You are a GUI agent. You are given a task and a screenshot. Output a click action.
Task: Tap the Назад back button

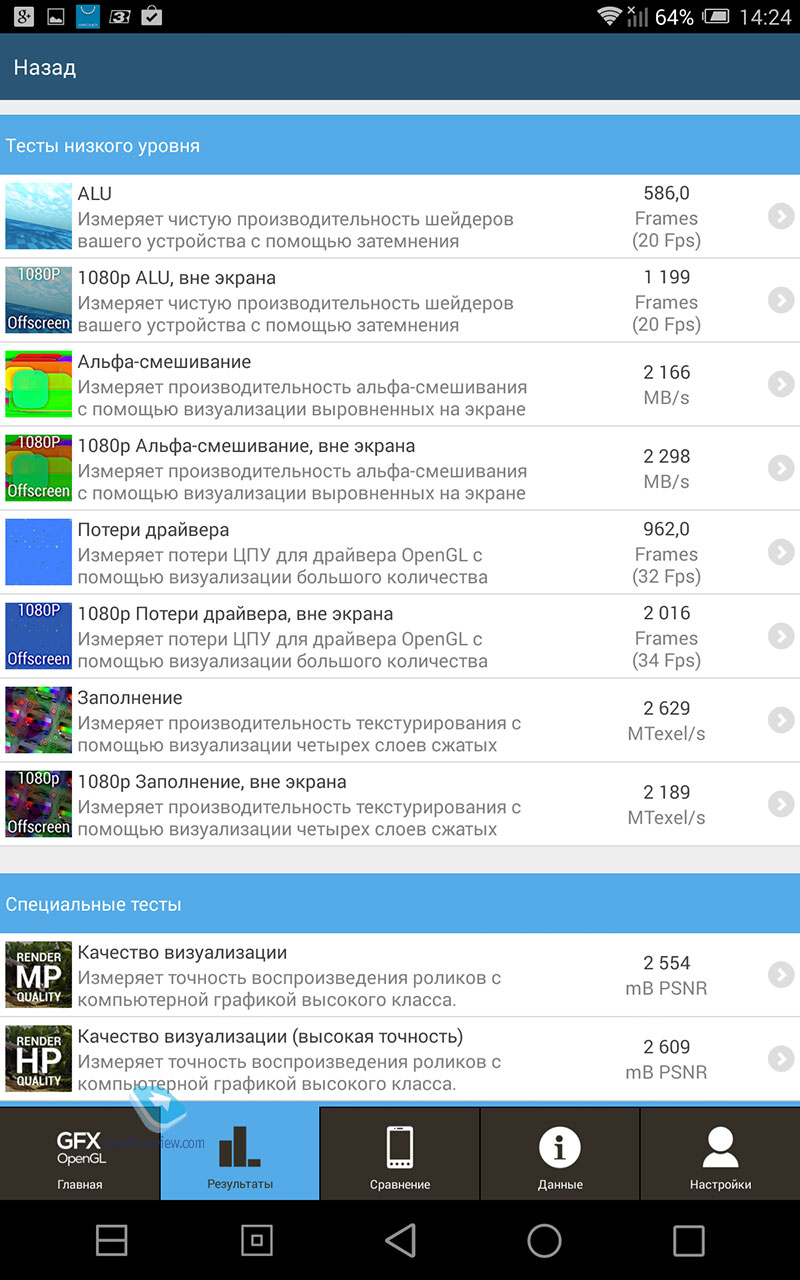pyautogui.click(x=45, y=68)
